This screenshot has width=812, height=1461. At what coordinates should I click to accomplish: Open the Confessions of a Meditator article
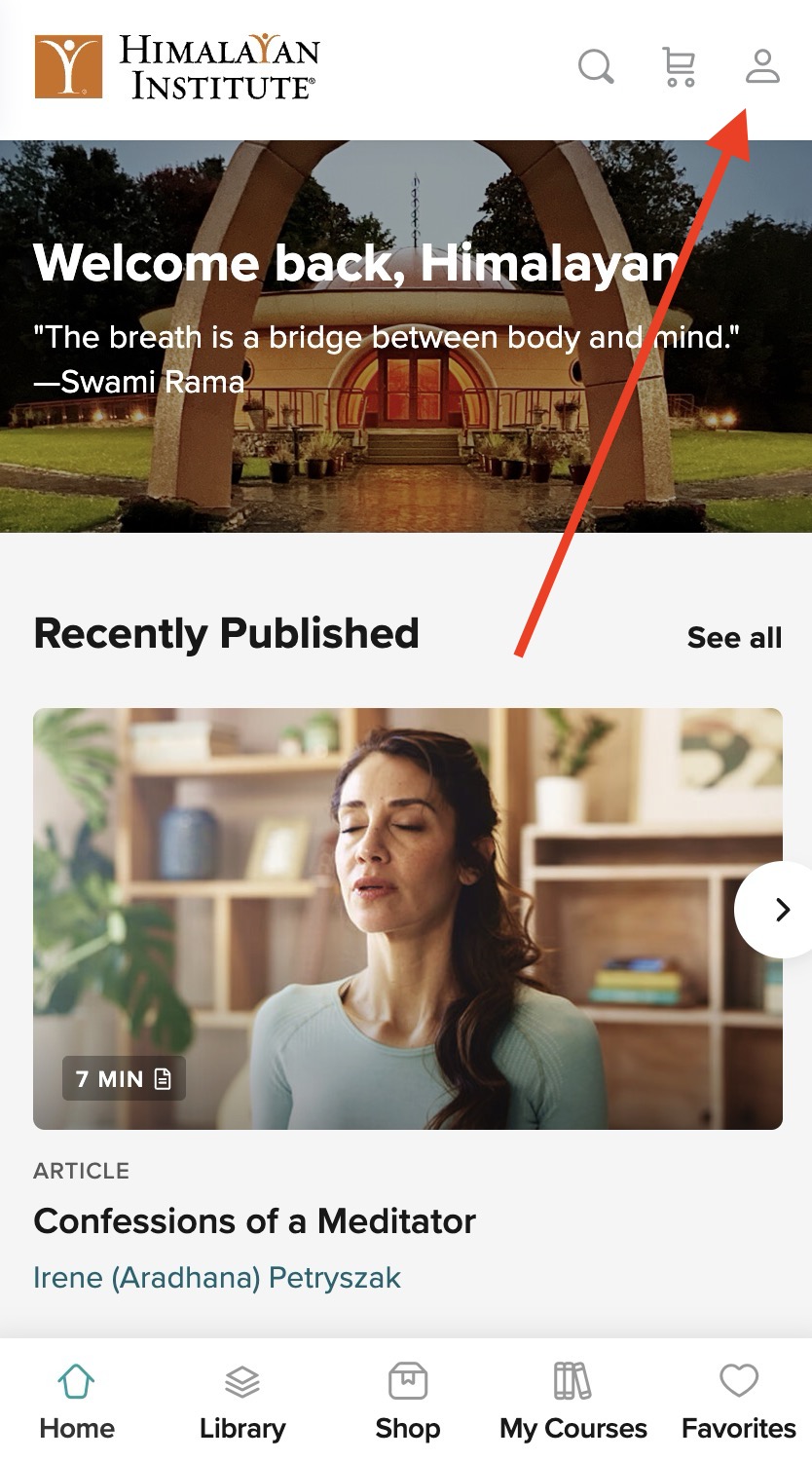[x=254, y=1220]
